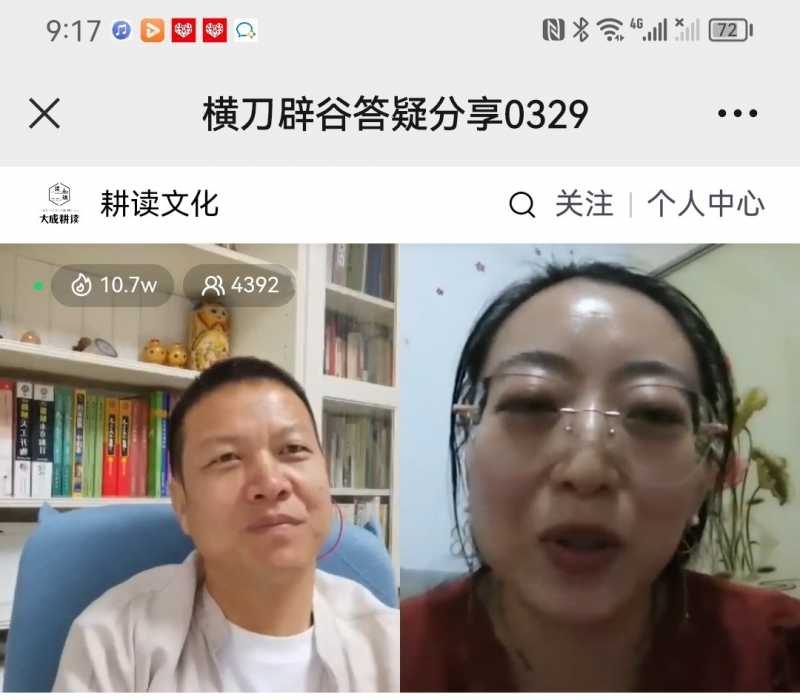The image size is (800, 700).
Task: Open the three-dot overflow menu
Action: (x=737, y=114)
